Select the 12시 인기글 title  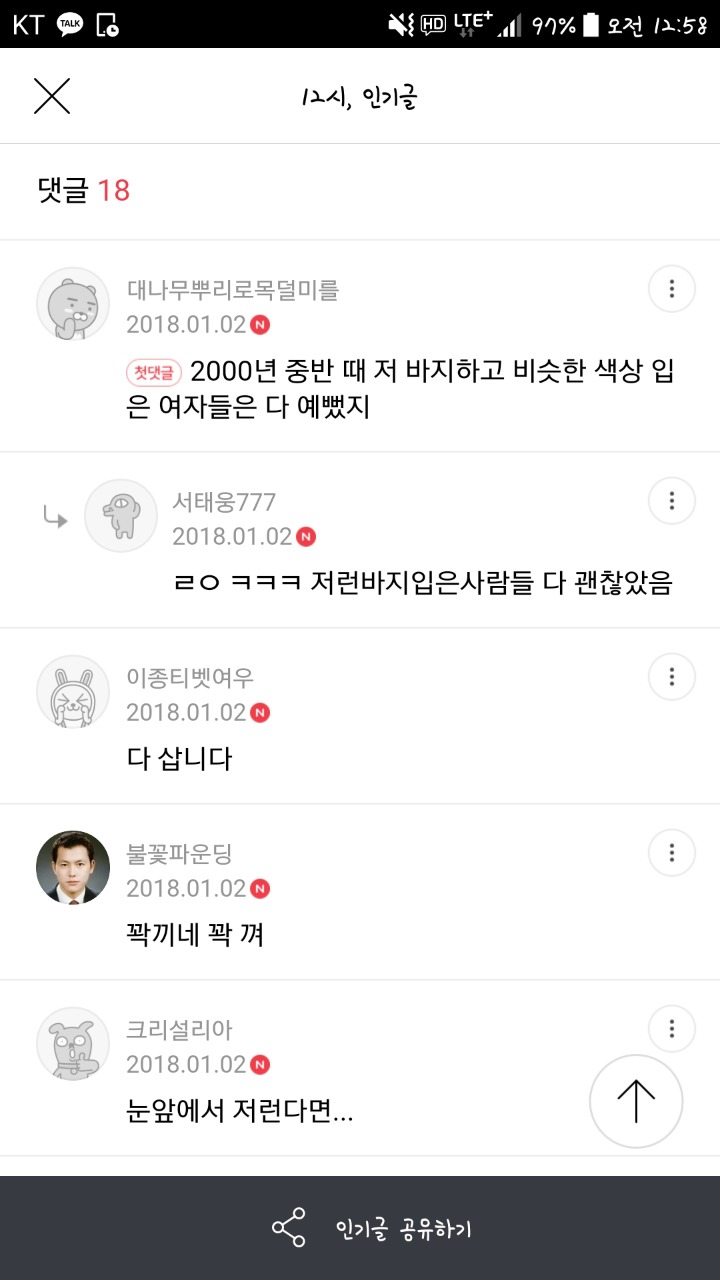point(360,96)
